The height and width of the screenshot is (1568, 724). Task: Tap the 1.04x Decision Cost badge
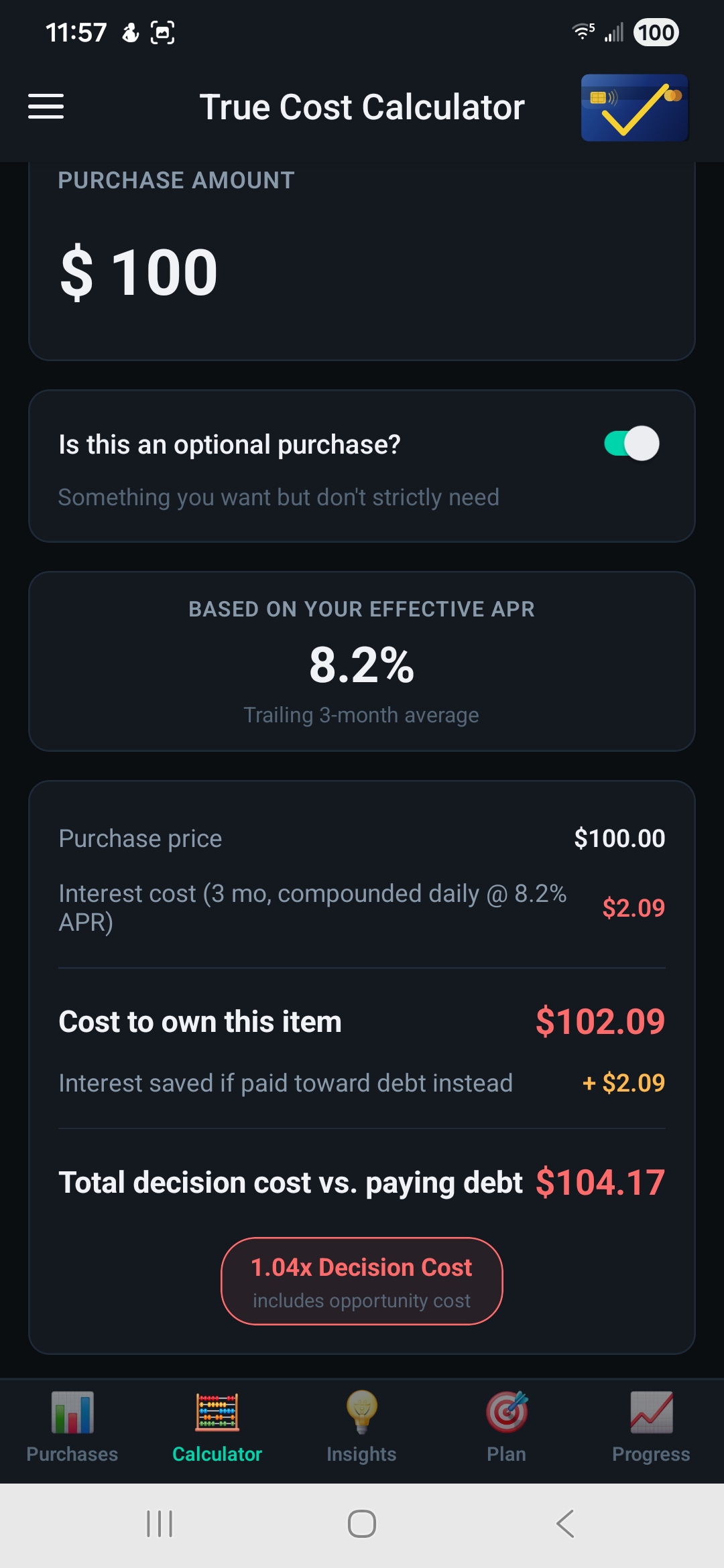pyautogui.click(x=361, y=1281)
